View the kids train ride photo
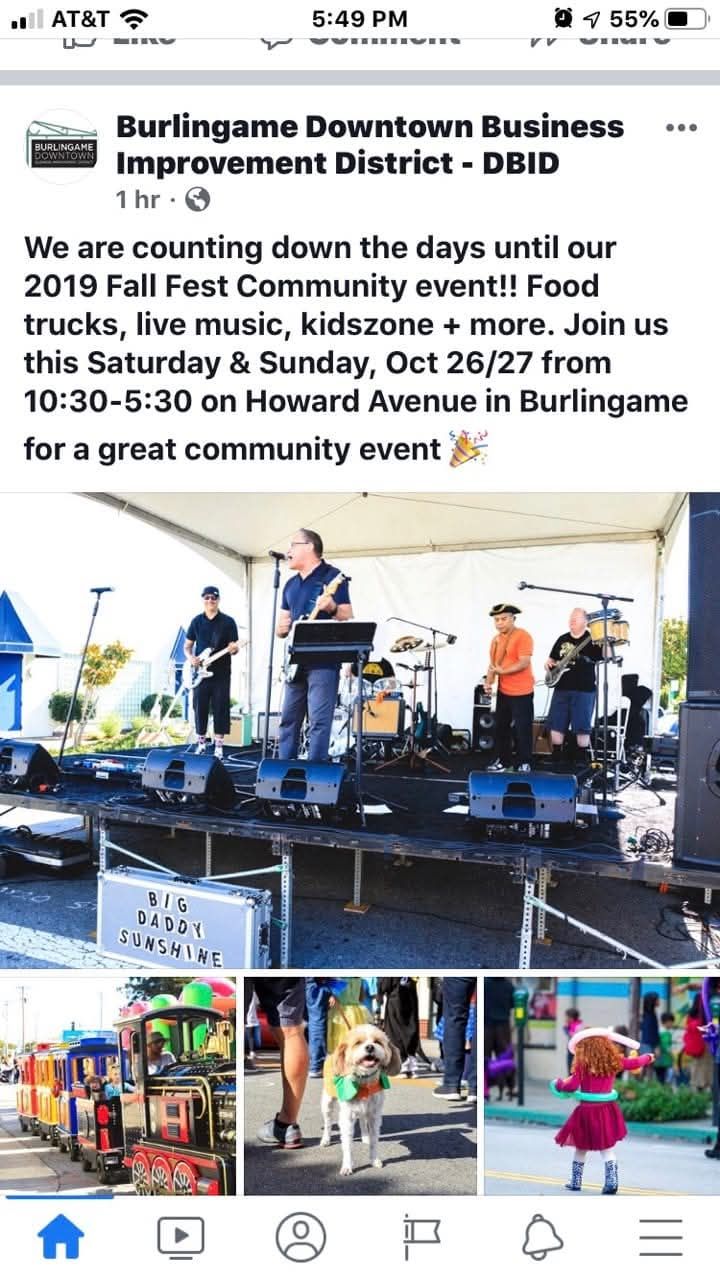720x1280 pixels. click(118, 1085)
